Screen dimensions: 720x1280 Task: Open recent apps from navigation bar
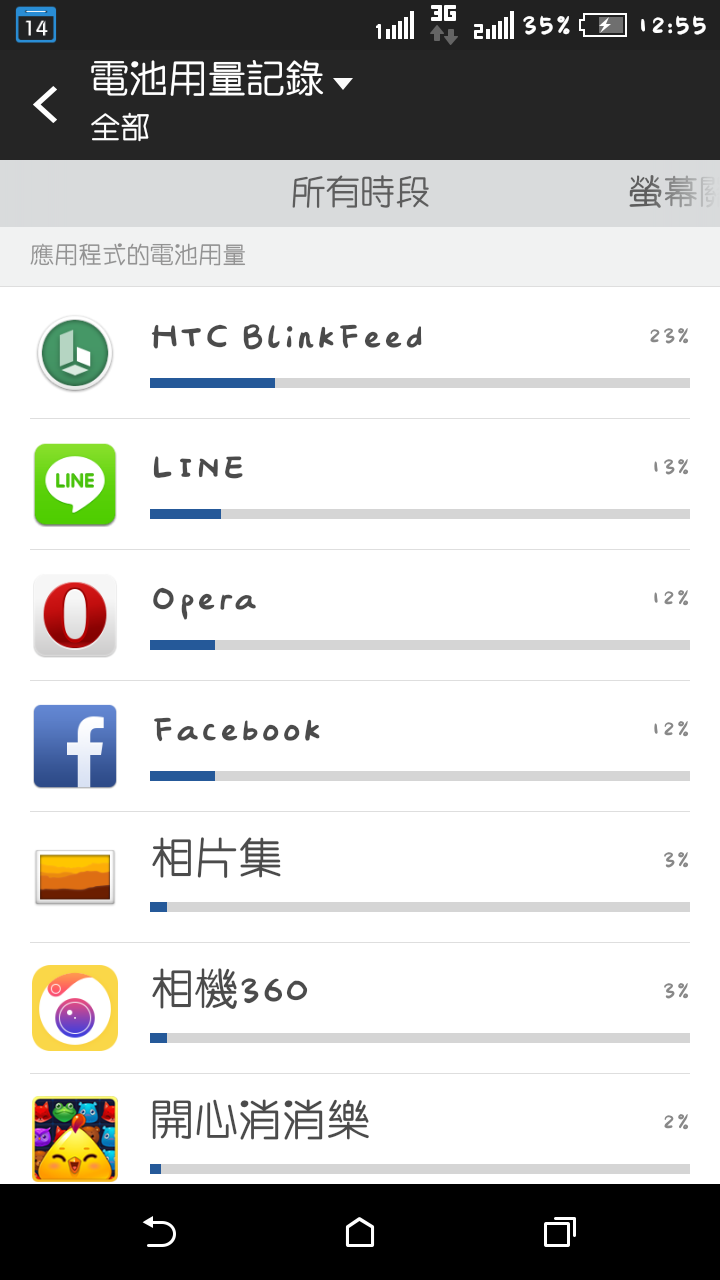(x=560, y=1232)
